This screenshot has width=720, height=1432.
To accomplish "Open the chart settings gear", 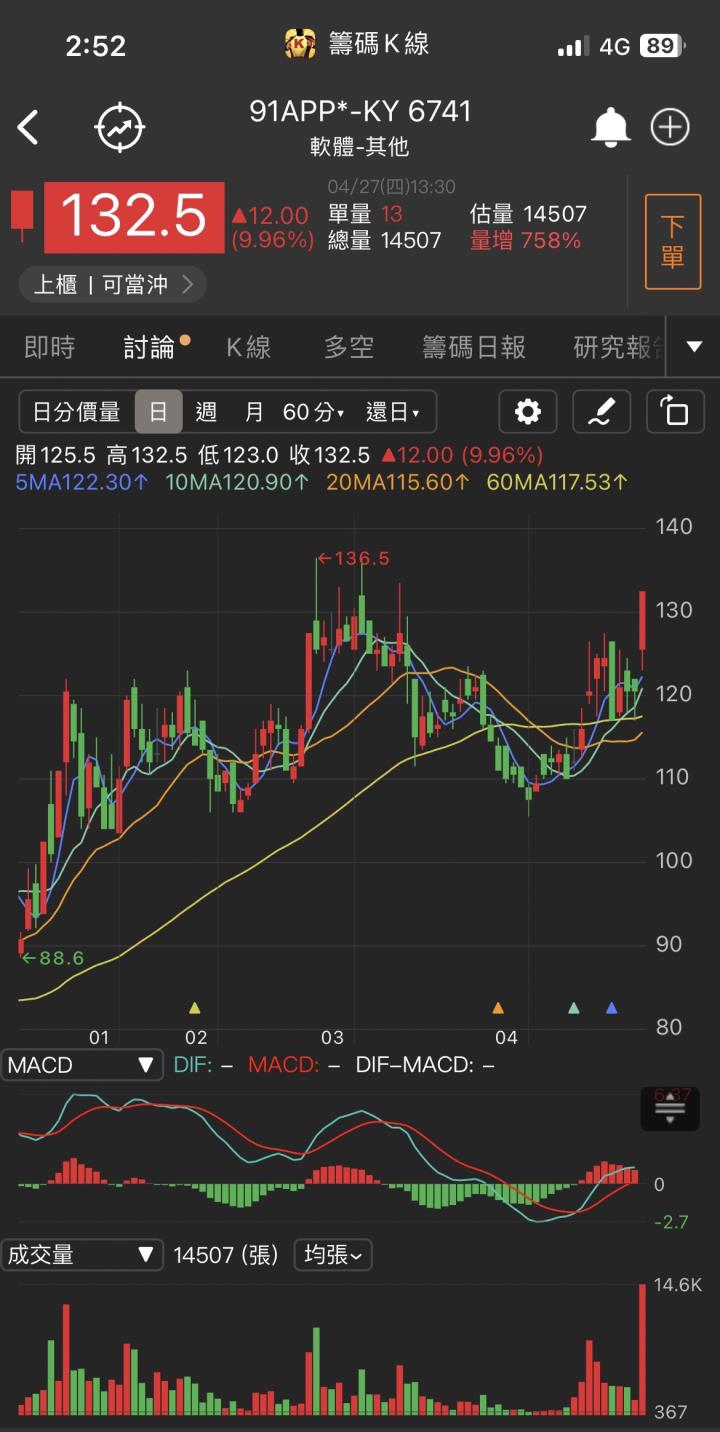I will [527, 411].
